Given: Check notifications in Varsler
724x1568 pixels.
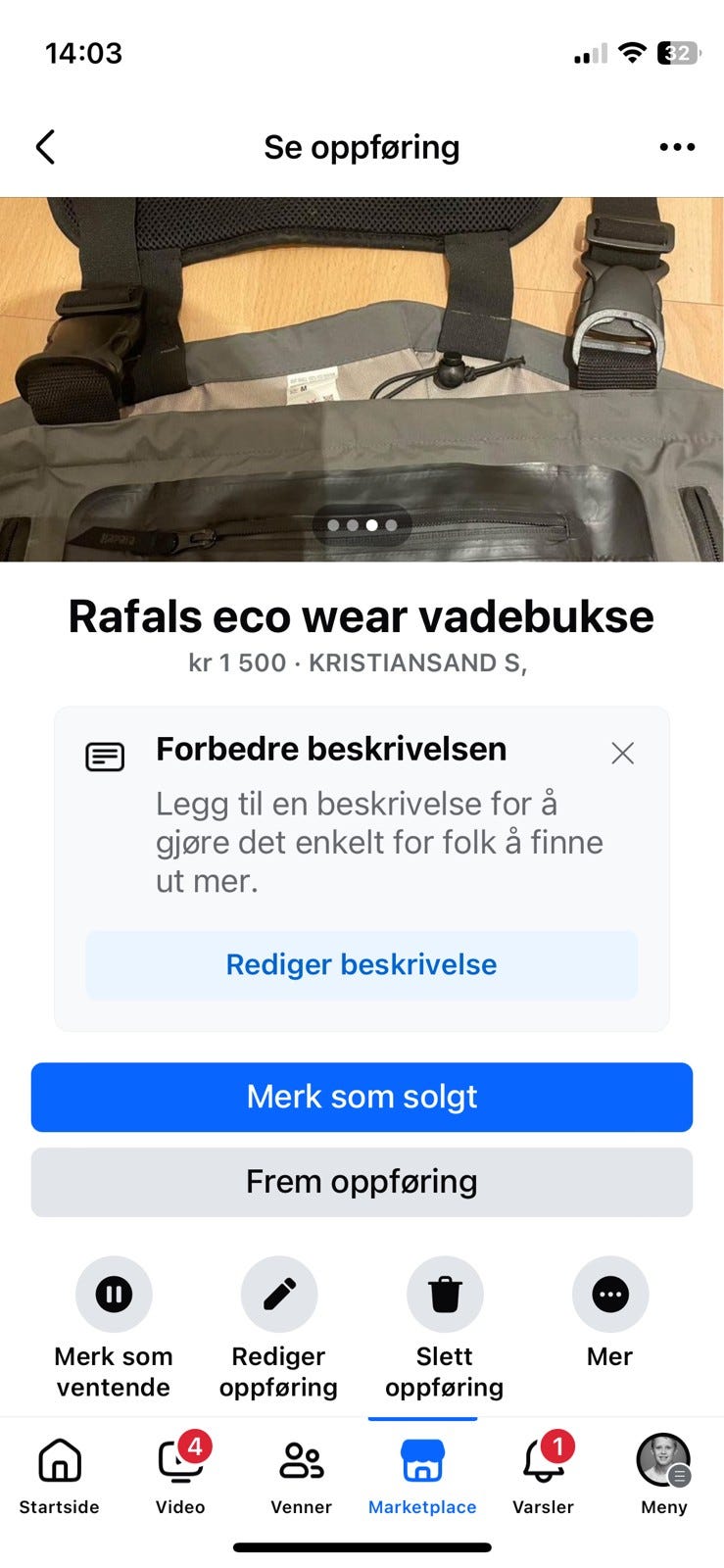Looking at the screenshot, I should click(544, 1475).
